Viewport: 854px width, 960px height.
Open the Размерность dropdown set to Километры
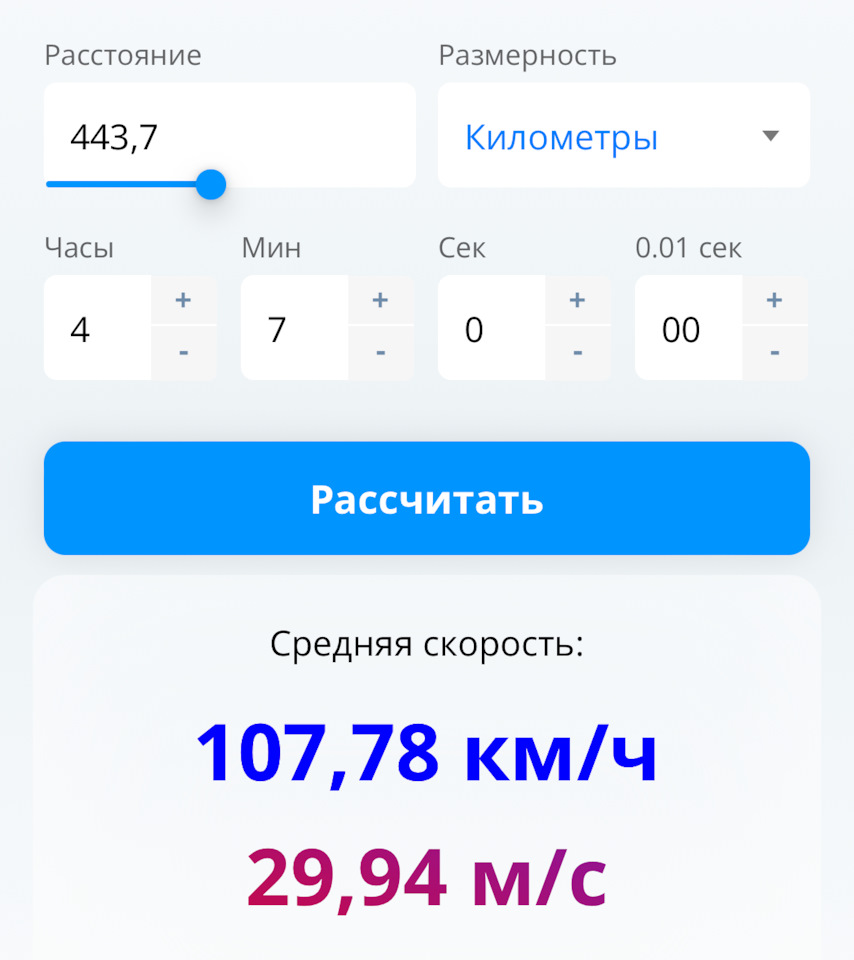click(623, 136)
